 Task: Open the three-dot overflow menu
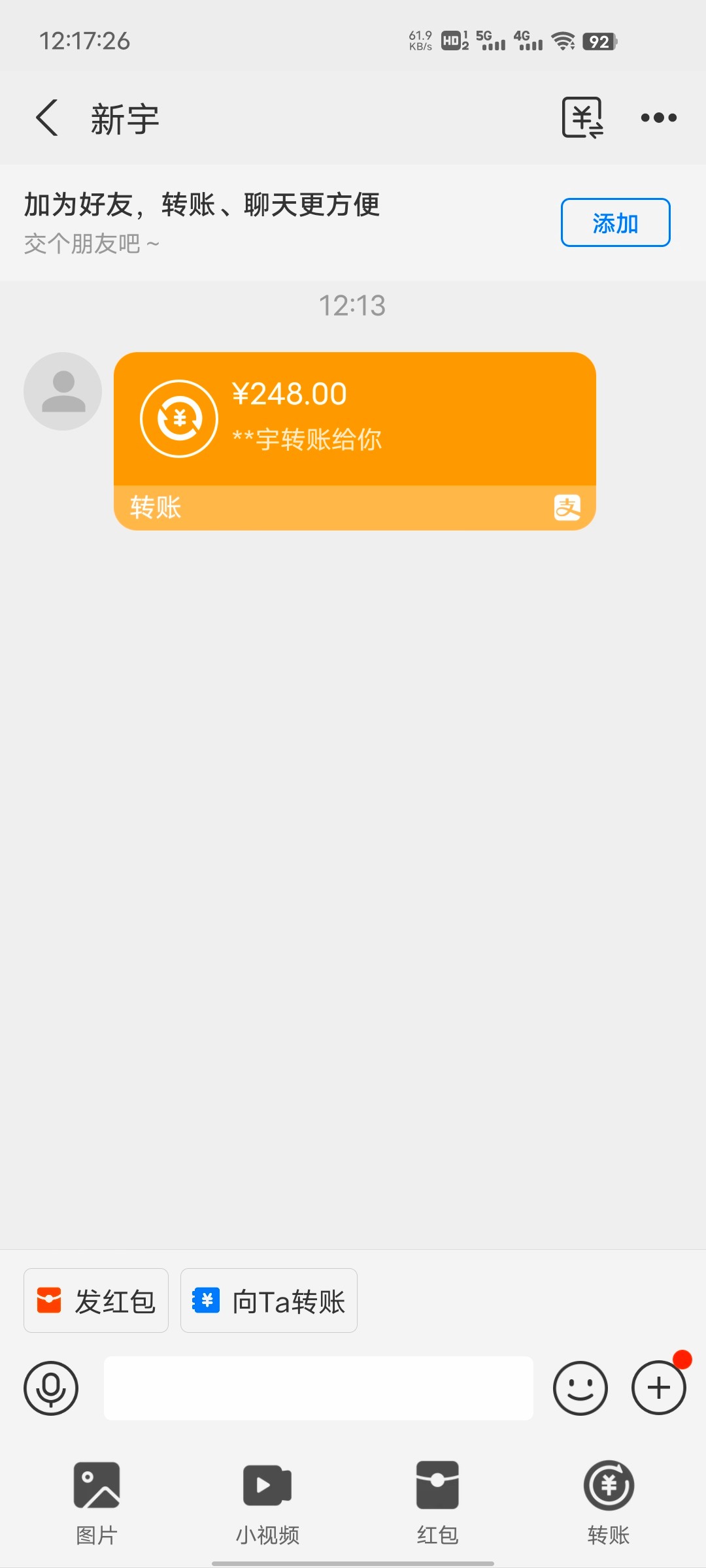coord(658,118)
